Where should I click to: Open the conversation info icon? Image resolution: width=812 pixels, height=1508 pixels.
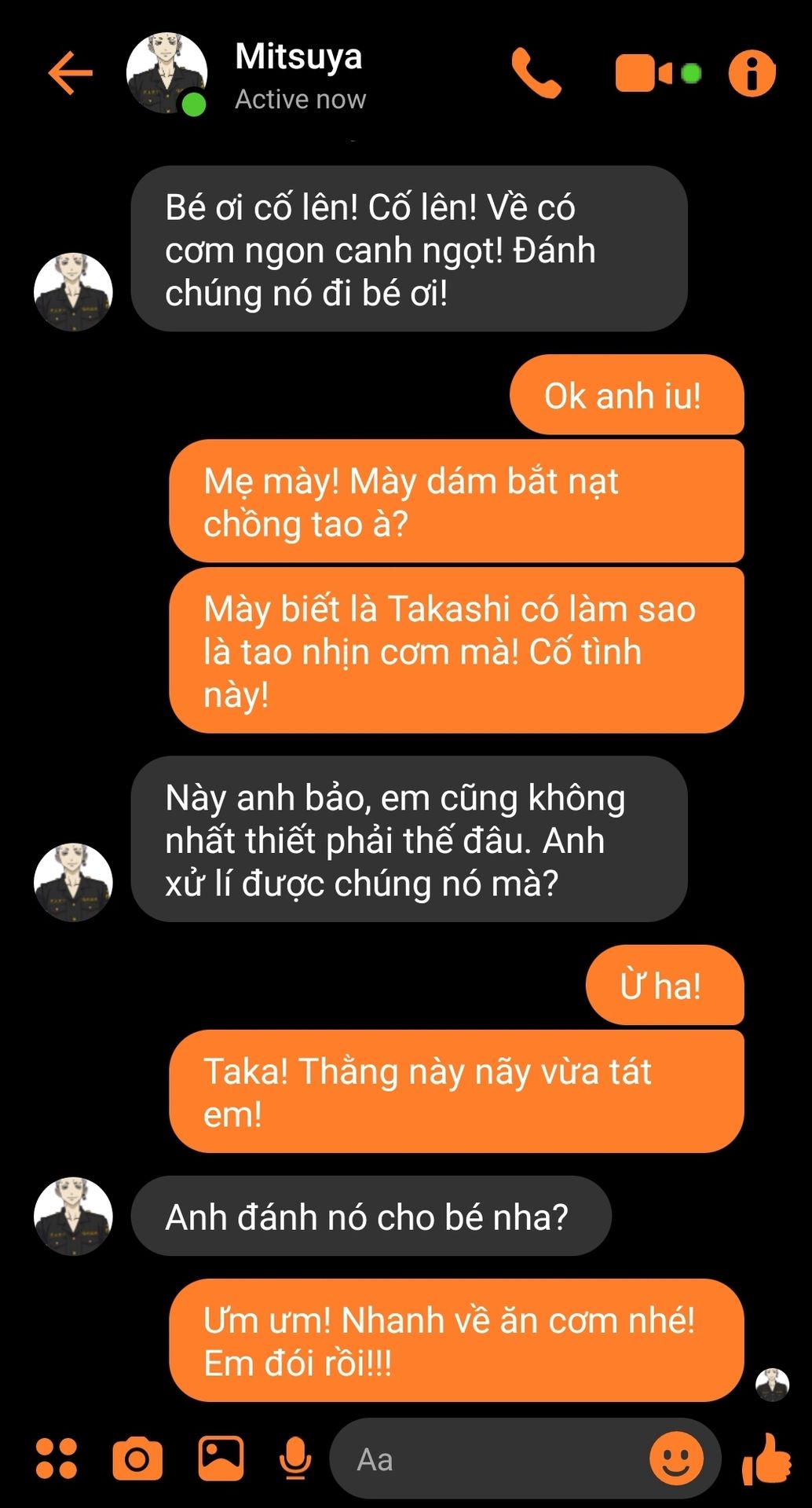(752, 74)
